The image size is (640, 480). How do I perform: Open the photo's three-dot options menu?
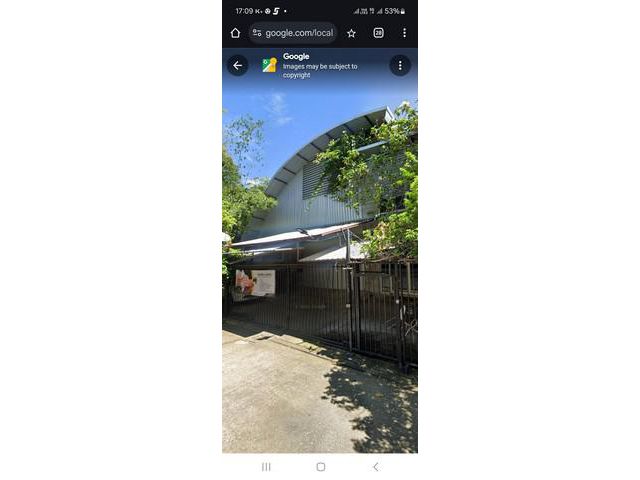click(400, 65)
